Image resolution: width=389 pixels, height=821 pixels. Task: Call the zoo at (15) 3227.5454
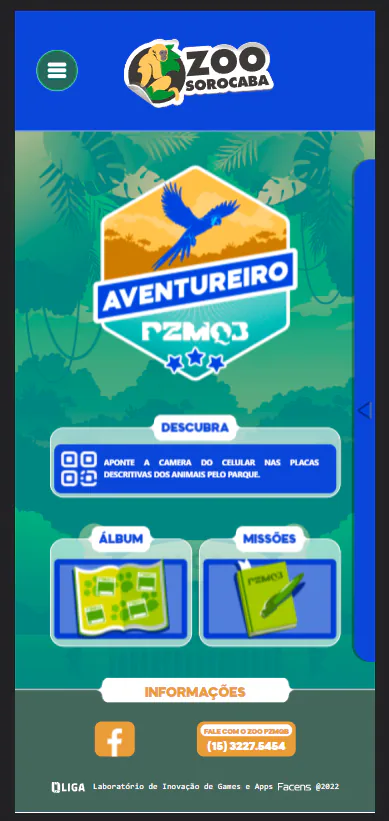246,739
